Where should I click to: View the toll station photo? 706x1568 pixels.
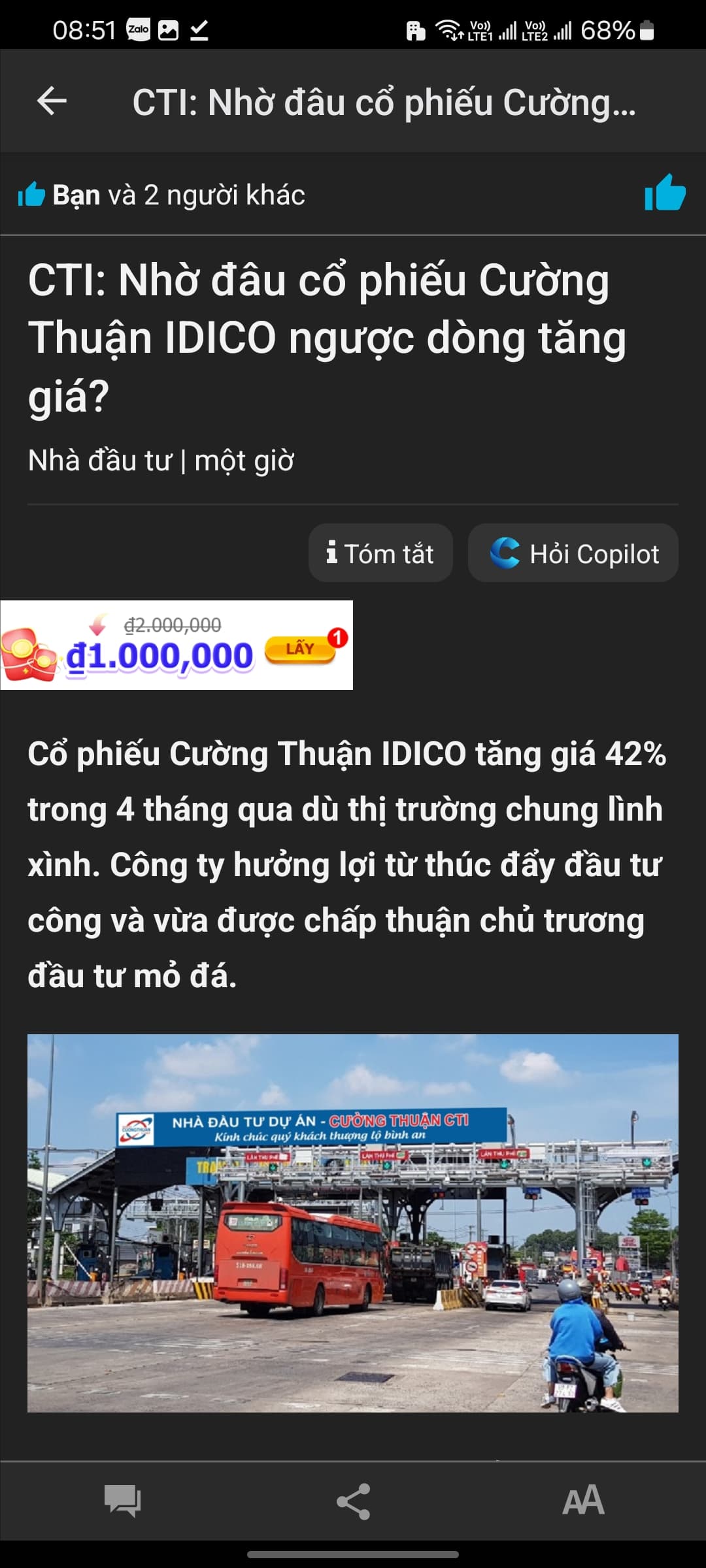click(x=353, y=1223)
